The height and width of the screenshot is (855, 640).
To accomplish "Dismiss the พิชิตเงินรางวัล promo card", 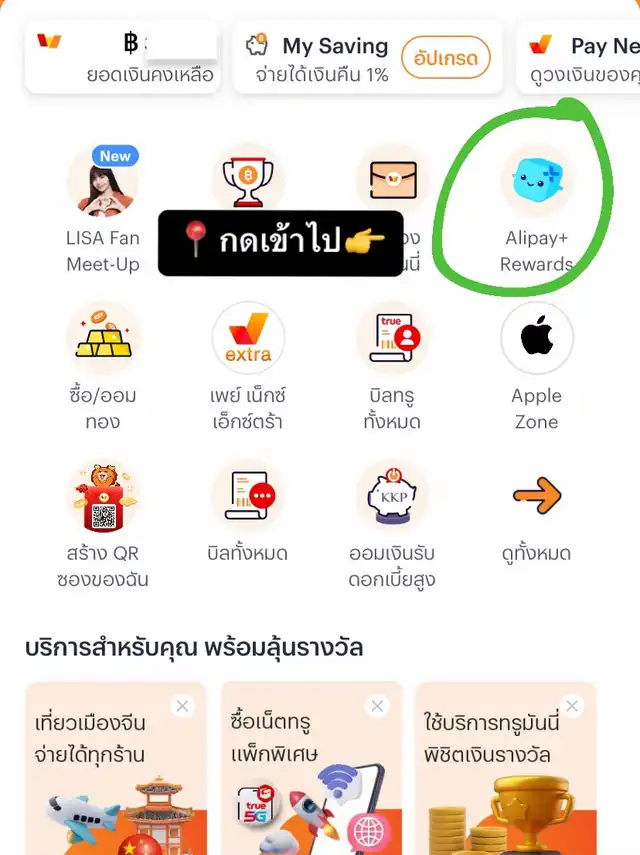I will pos(572,706).
